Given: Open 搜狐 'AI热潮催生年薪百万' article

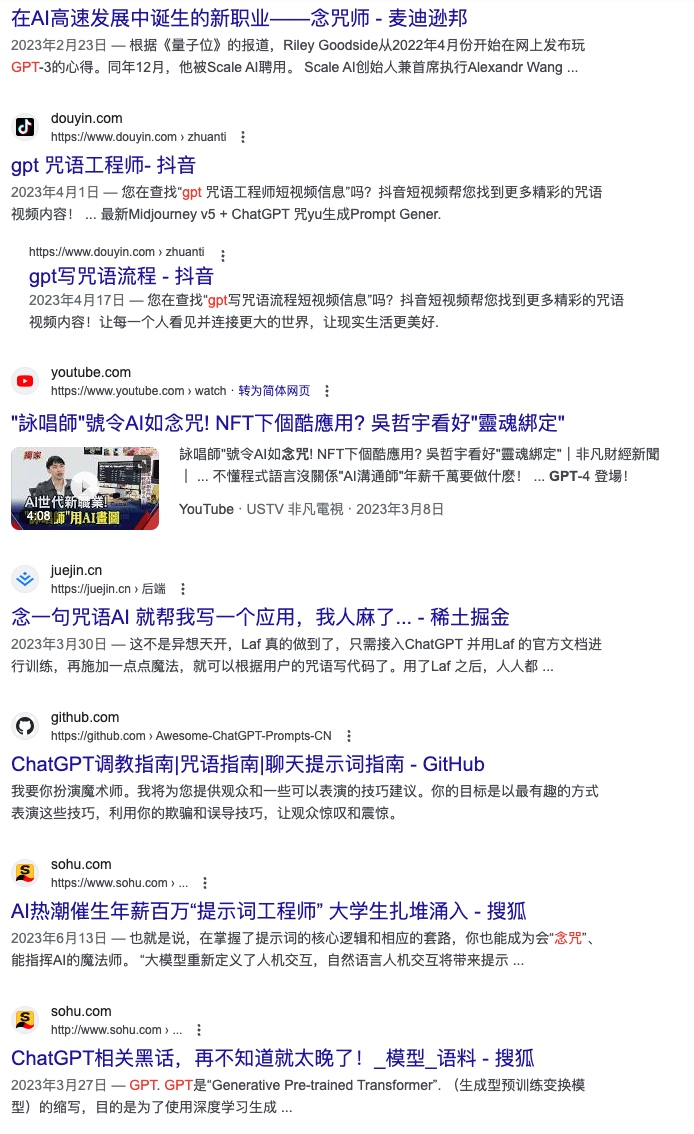Looking at the screenshot, I should (x=268, y=911).
